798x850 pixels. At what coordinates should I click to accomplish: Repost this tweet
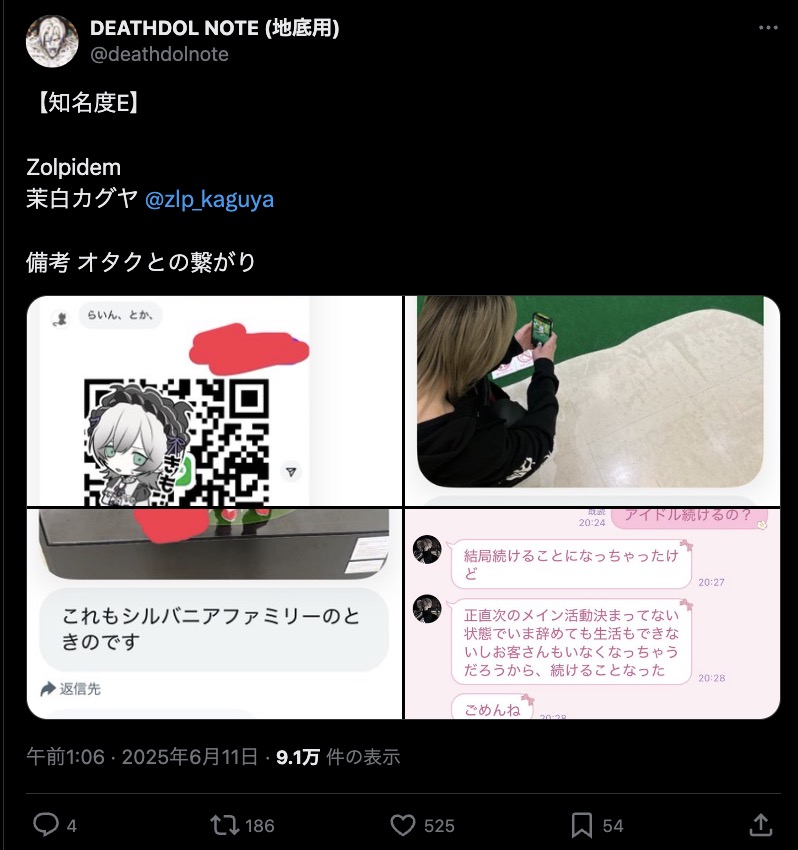click(226, 825)
